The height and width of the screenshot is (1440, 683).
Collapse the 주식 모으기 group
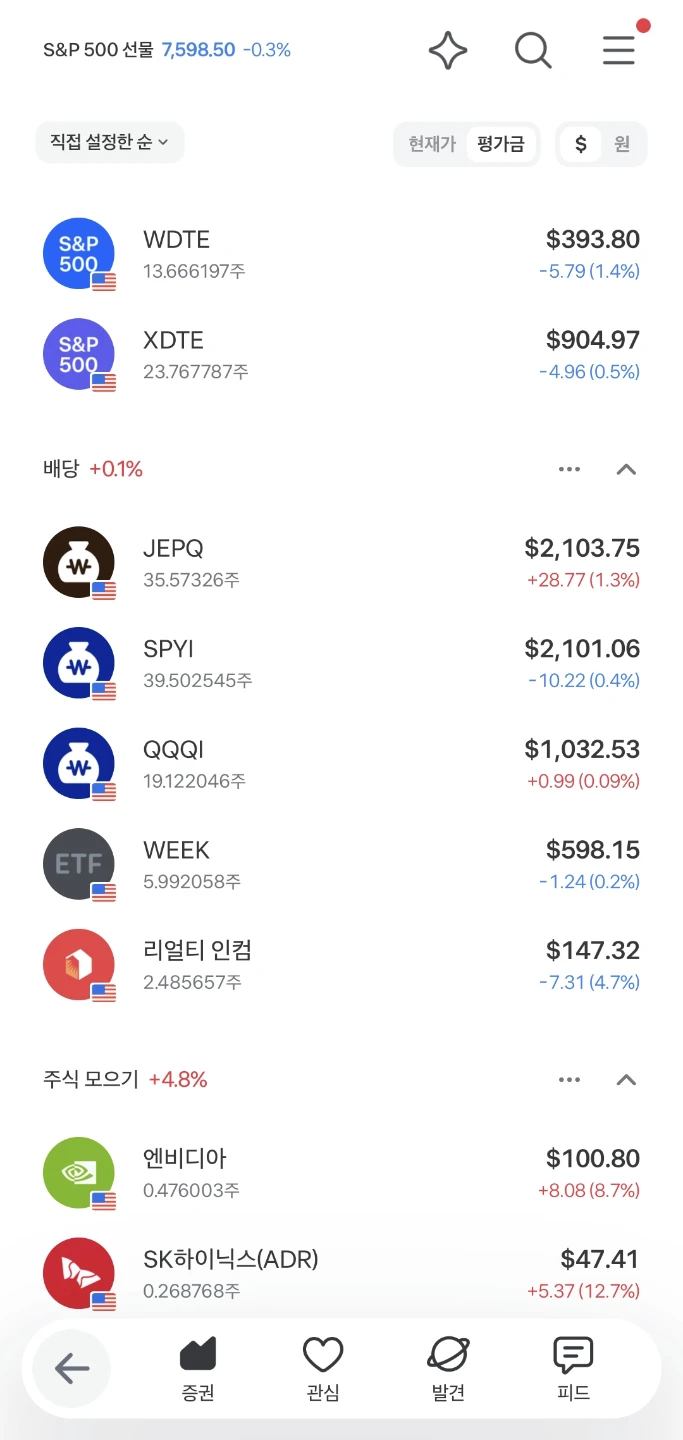[x=626, y=1080]
